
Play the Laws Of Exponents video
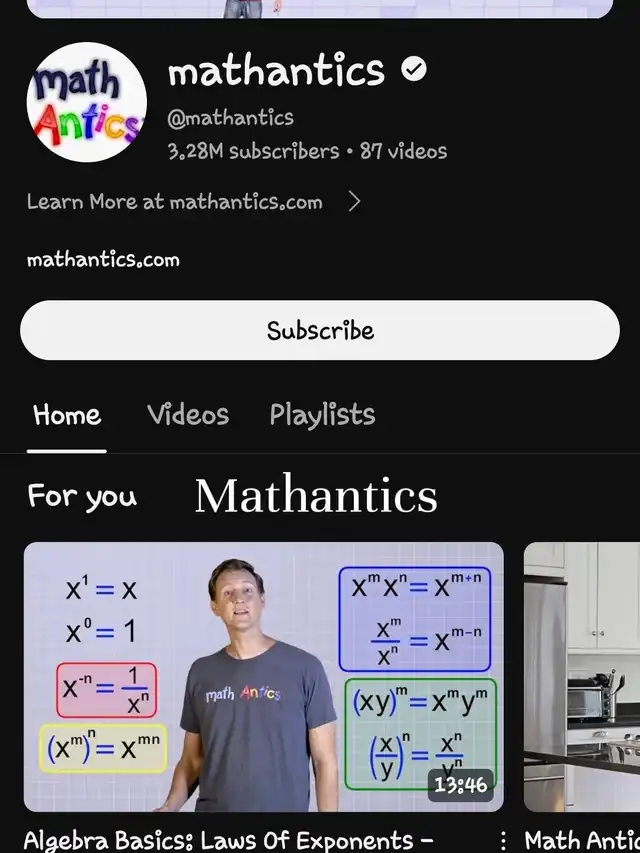263,676
